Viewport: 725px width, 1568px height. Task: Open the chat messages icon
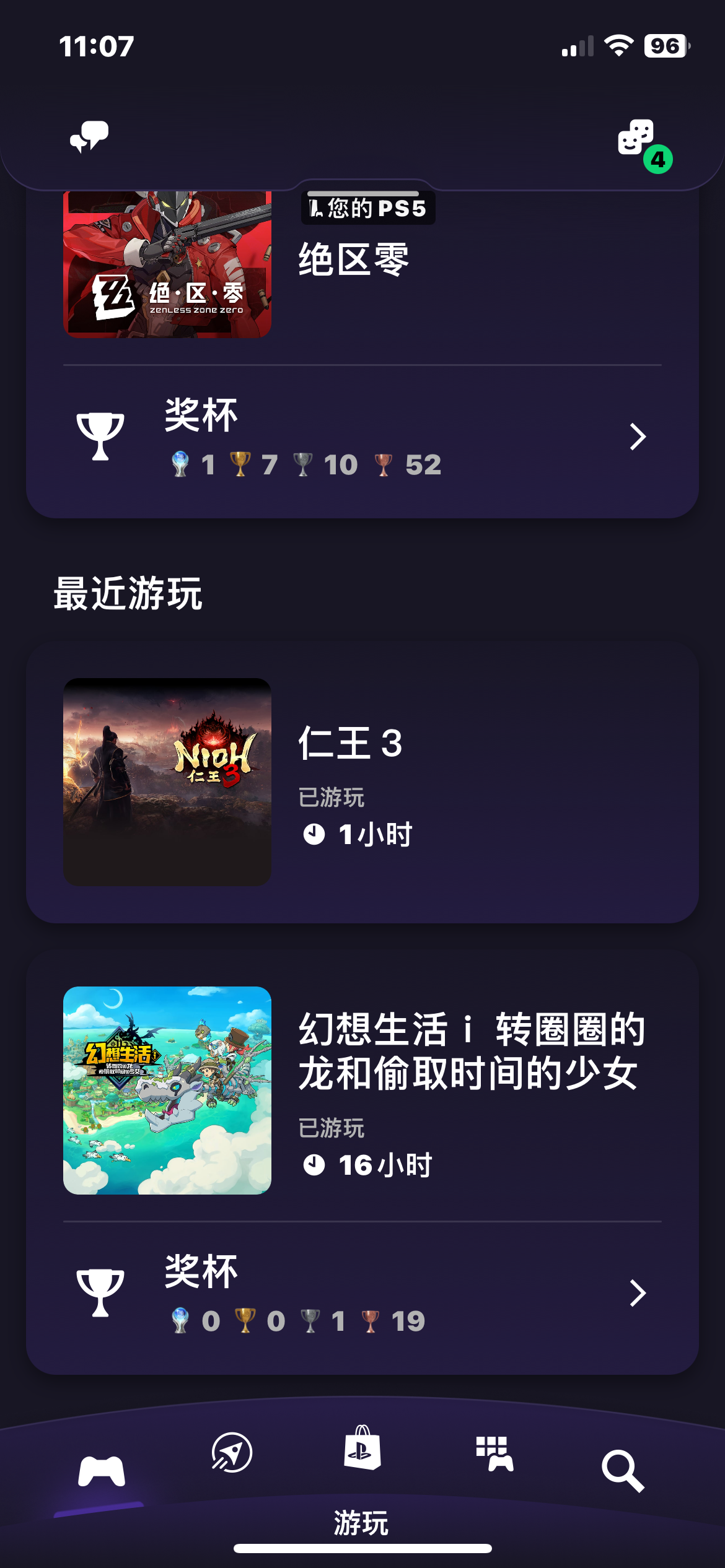click(x=89, y=137)
